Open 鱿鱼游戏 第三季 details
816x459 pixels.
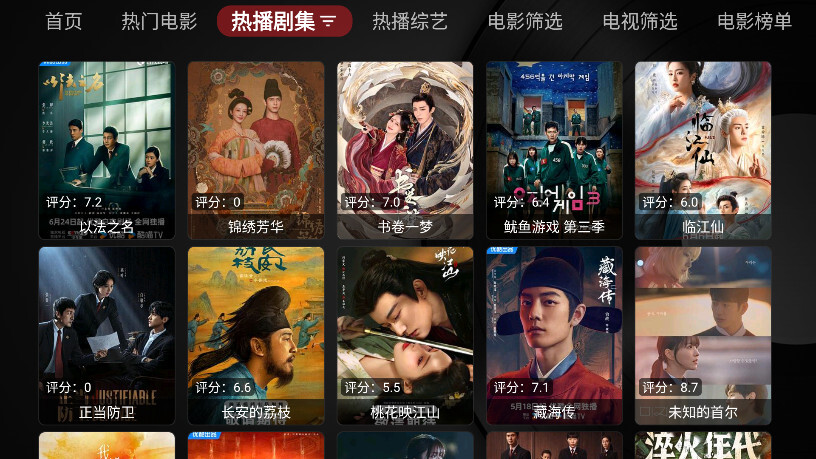point(554,150)
